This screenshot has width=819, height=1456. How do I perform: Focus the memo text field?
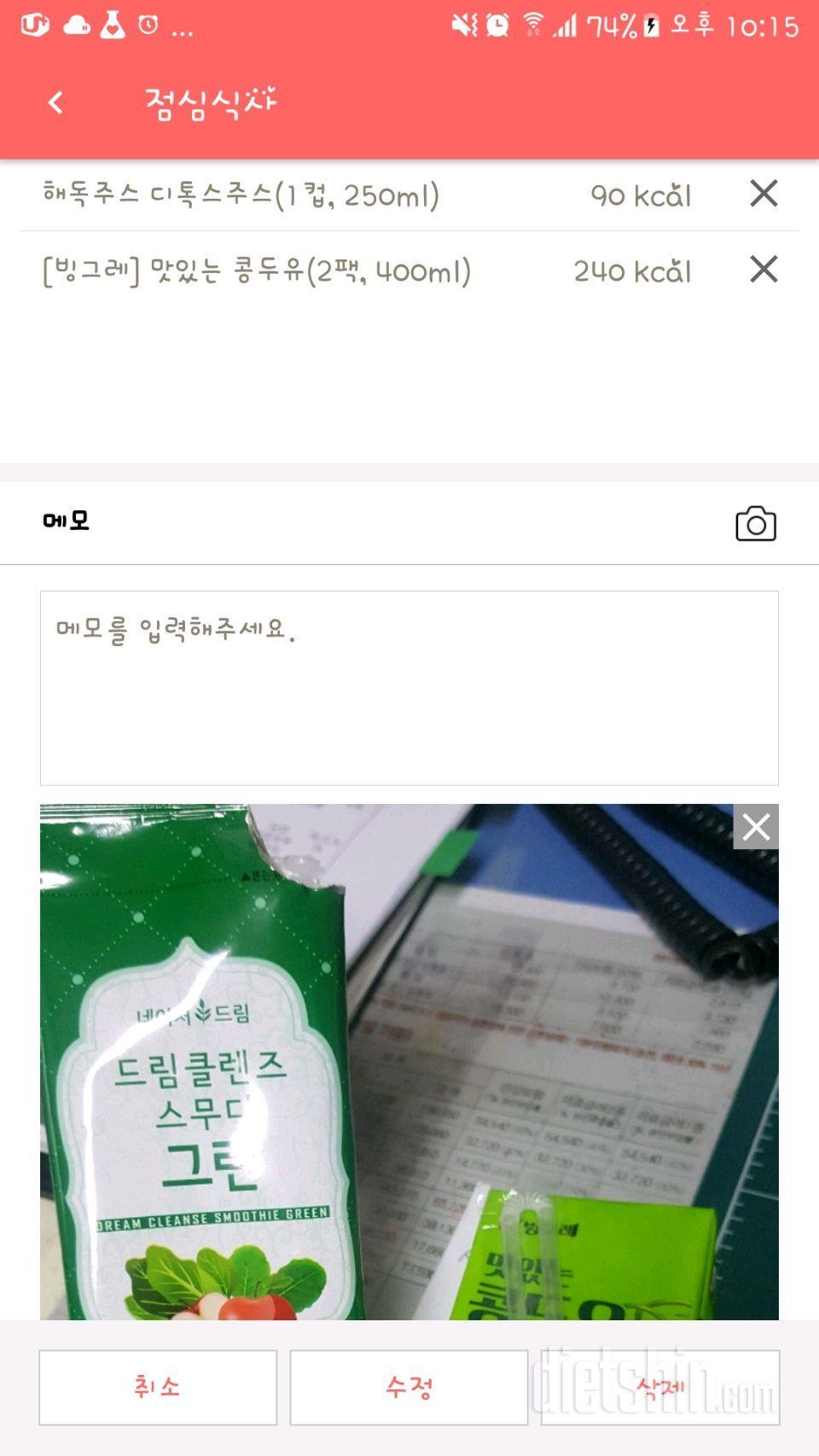point(409,687)
